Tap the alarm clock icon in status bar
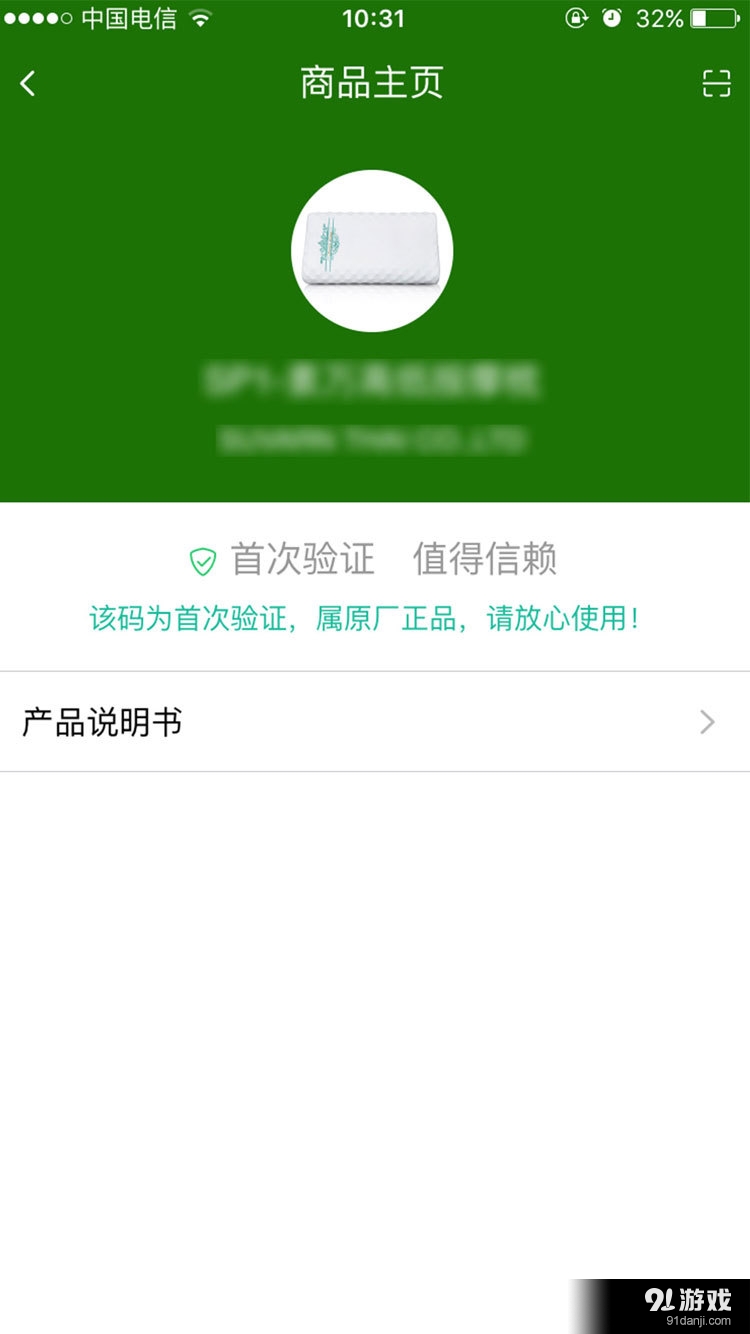Screen dimensions: 750x1334 [614, 17]
